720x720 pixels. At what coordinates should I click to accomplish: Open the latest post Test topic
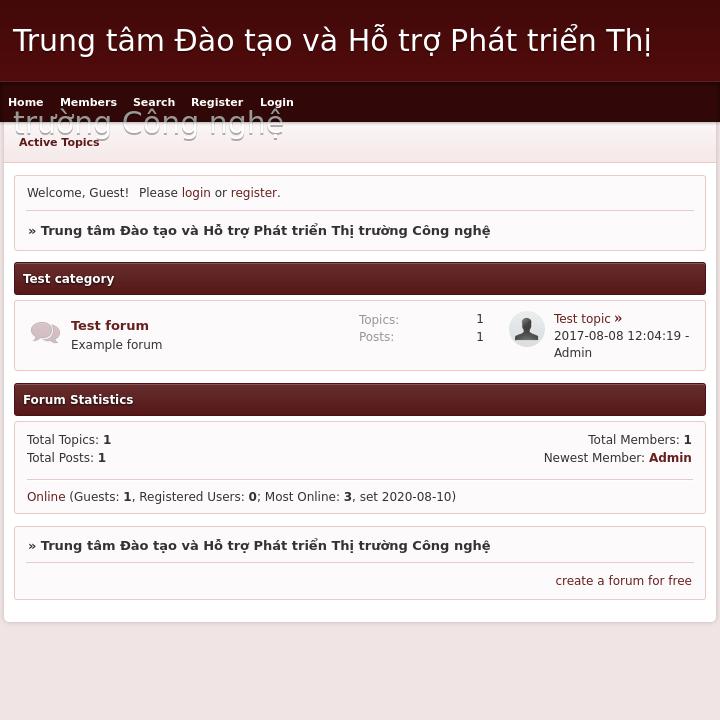[582, 319]
